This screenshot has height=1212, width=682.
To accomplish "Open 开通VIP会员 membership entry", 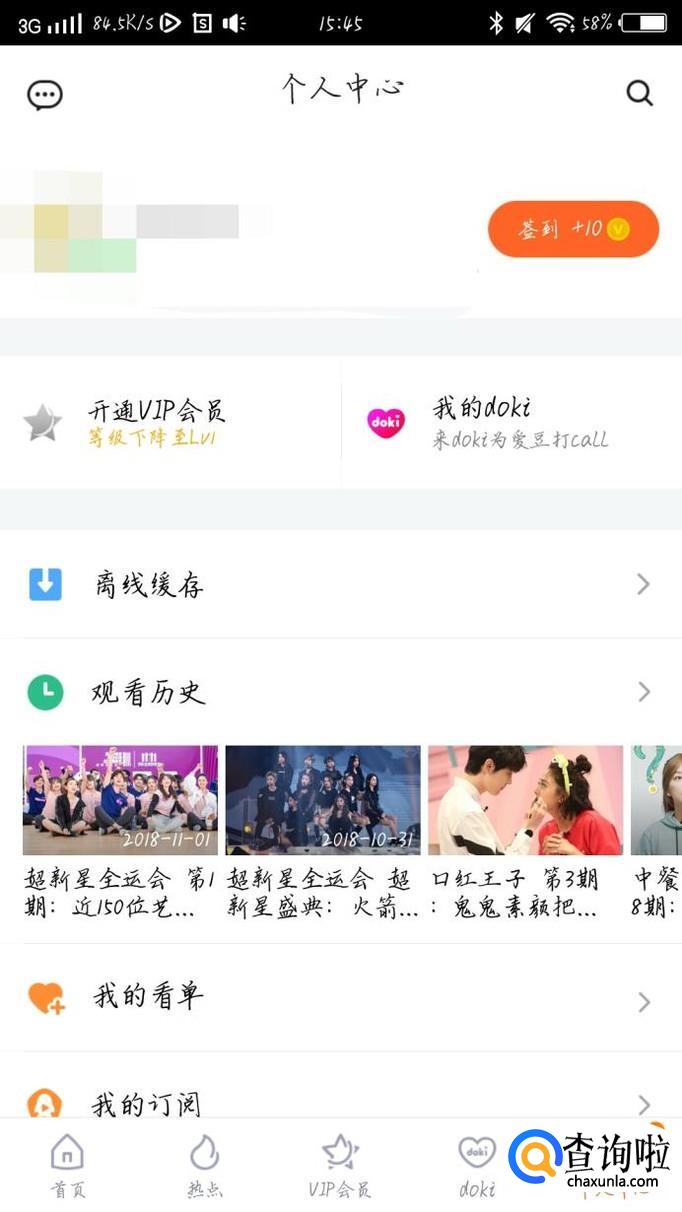I will coord(155,422).
